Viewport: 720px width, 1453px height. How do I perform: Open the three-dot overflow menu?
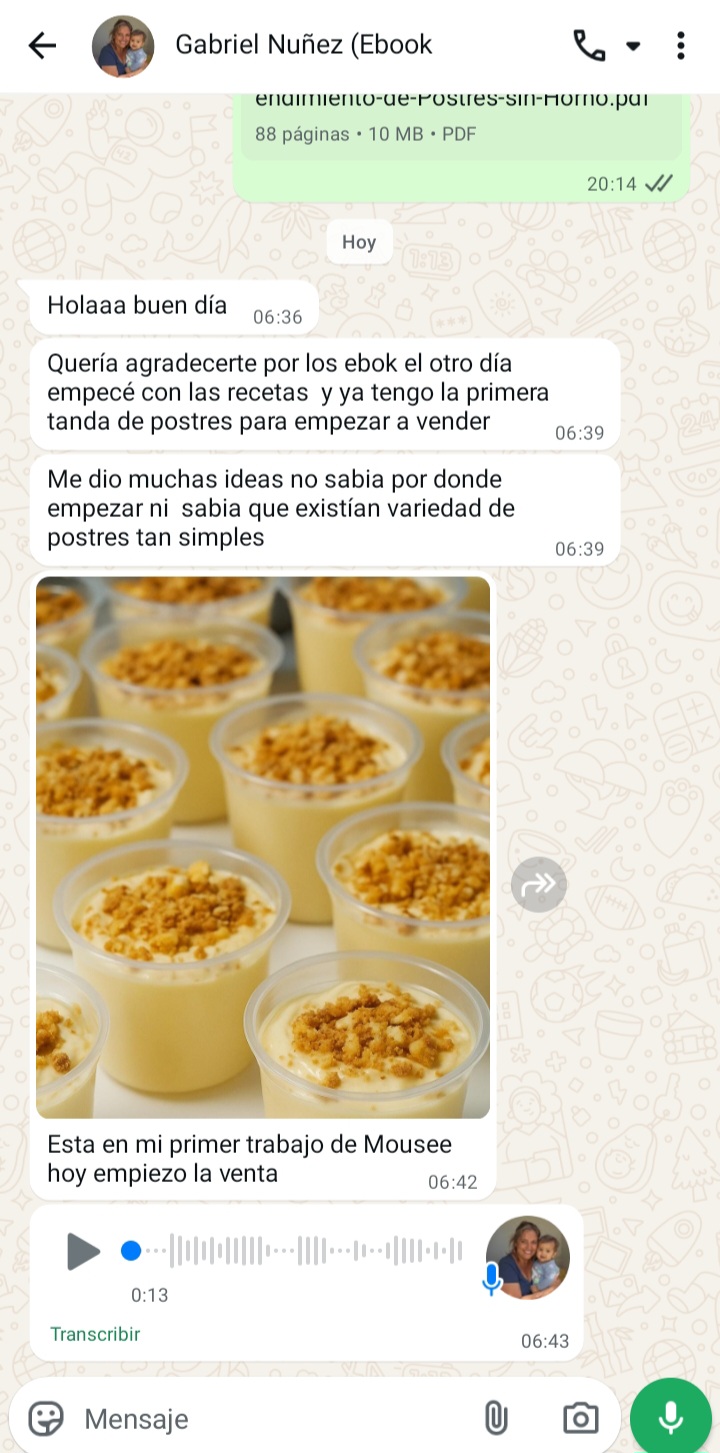(681, 46)
